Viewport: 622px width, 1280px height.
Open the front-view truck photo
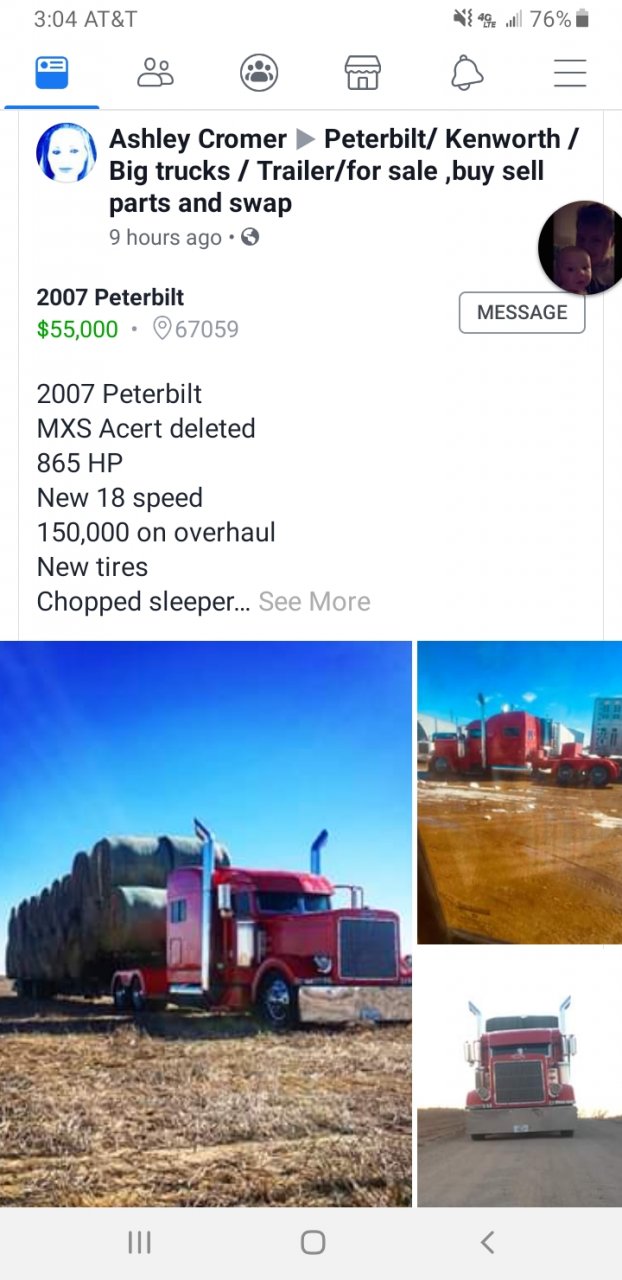[519, 1078]
